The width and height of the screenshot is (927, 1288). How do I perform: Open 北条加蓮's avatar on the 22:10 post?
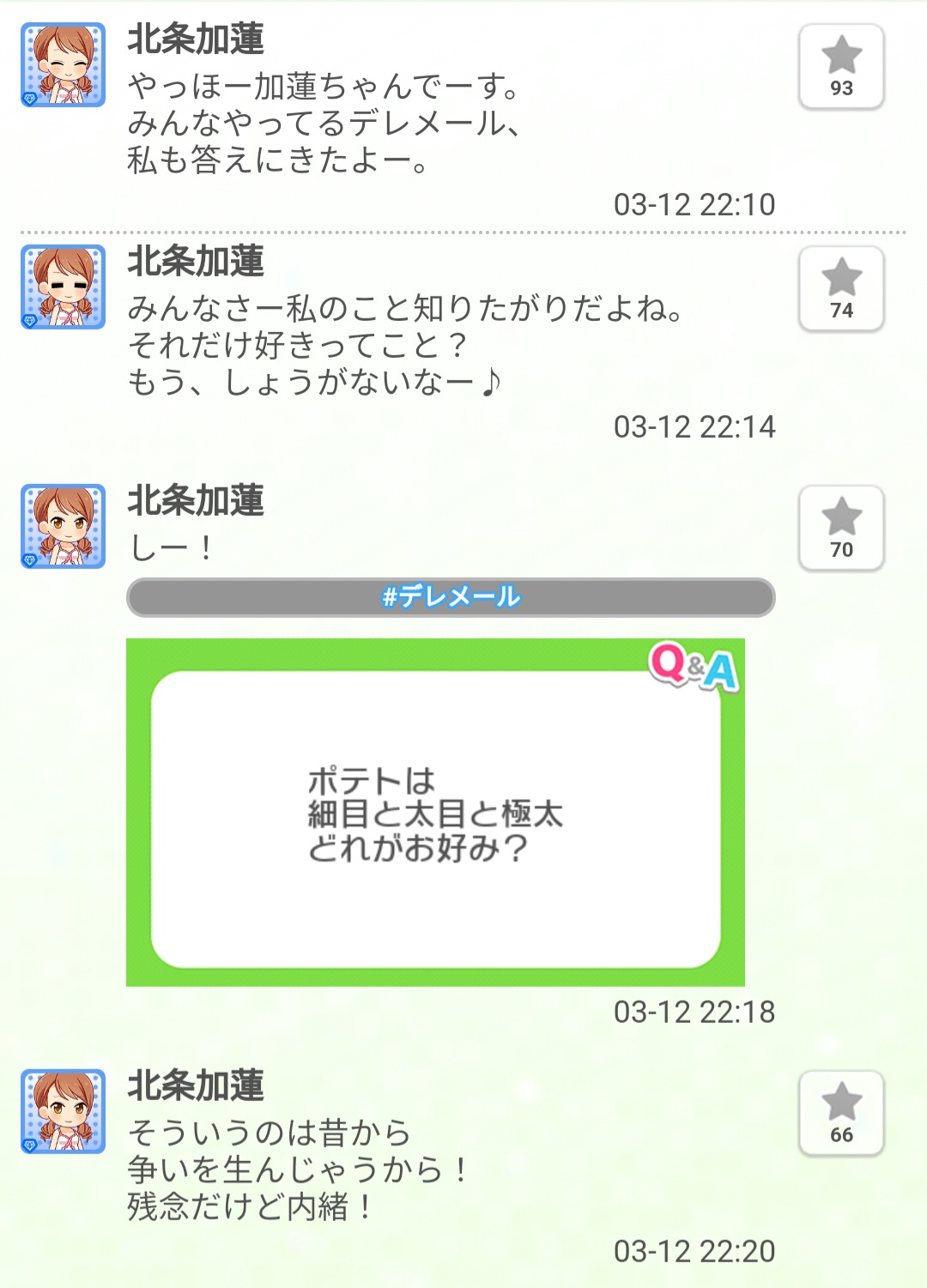pos(64,65)
